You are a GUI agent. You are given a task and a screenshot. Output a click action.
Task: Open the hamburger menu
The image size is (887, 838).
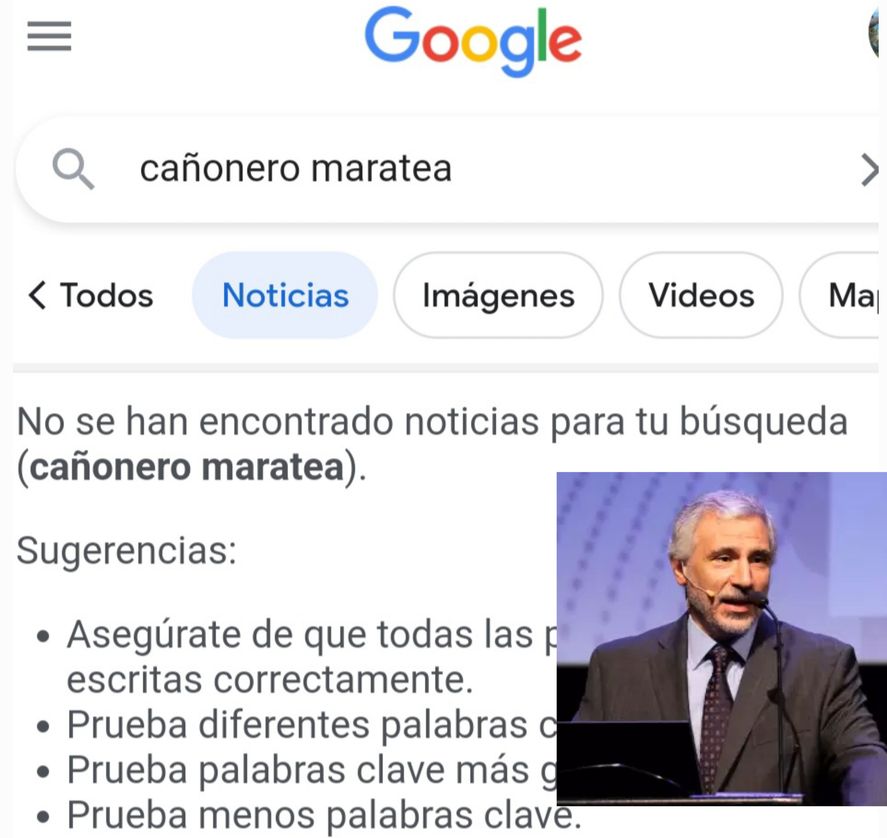[49, 37]
